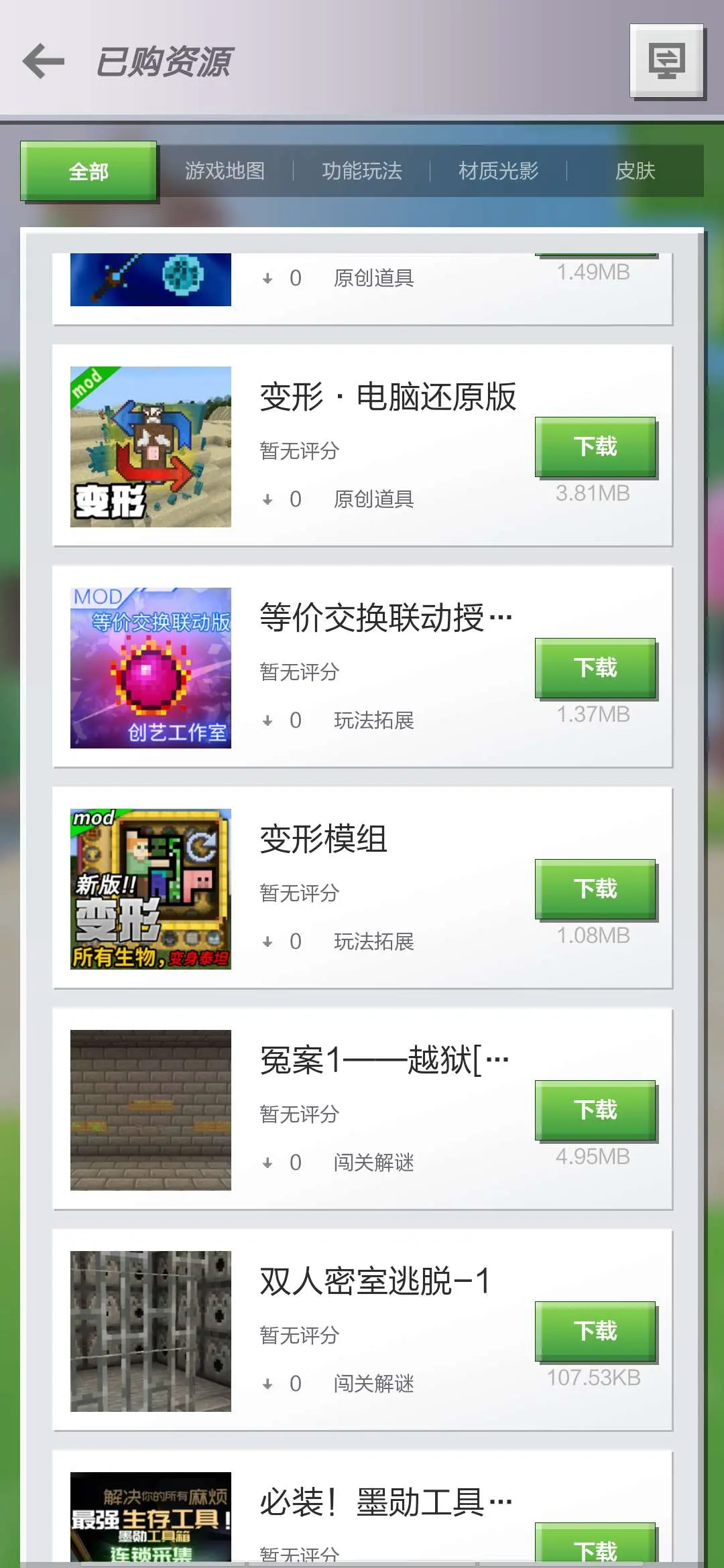Image resolution: width=724 pixels, height=1568 pixels.
Task: View details of 双人密室逃脱-1
Action: click(x=362, y=1330)
